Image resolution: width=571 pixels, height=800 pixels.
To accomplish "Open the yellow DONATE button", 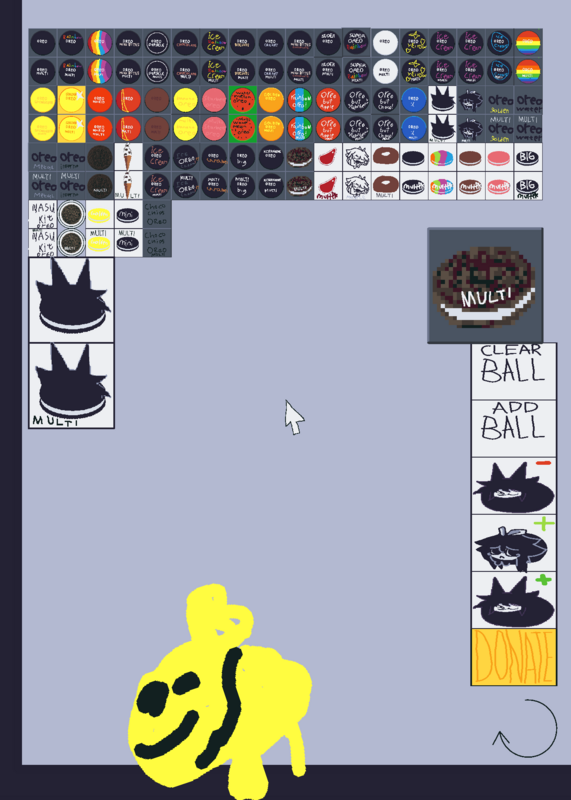I will [x=513, y=657].
